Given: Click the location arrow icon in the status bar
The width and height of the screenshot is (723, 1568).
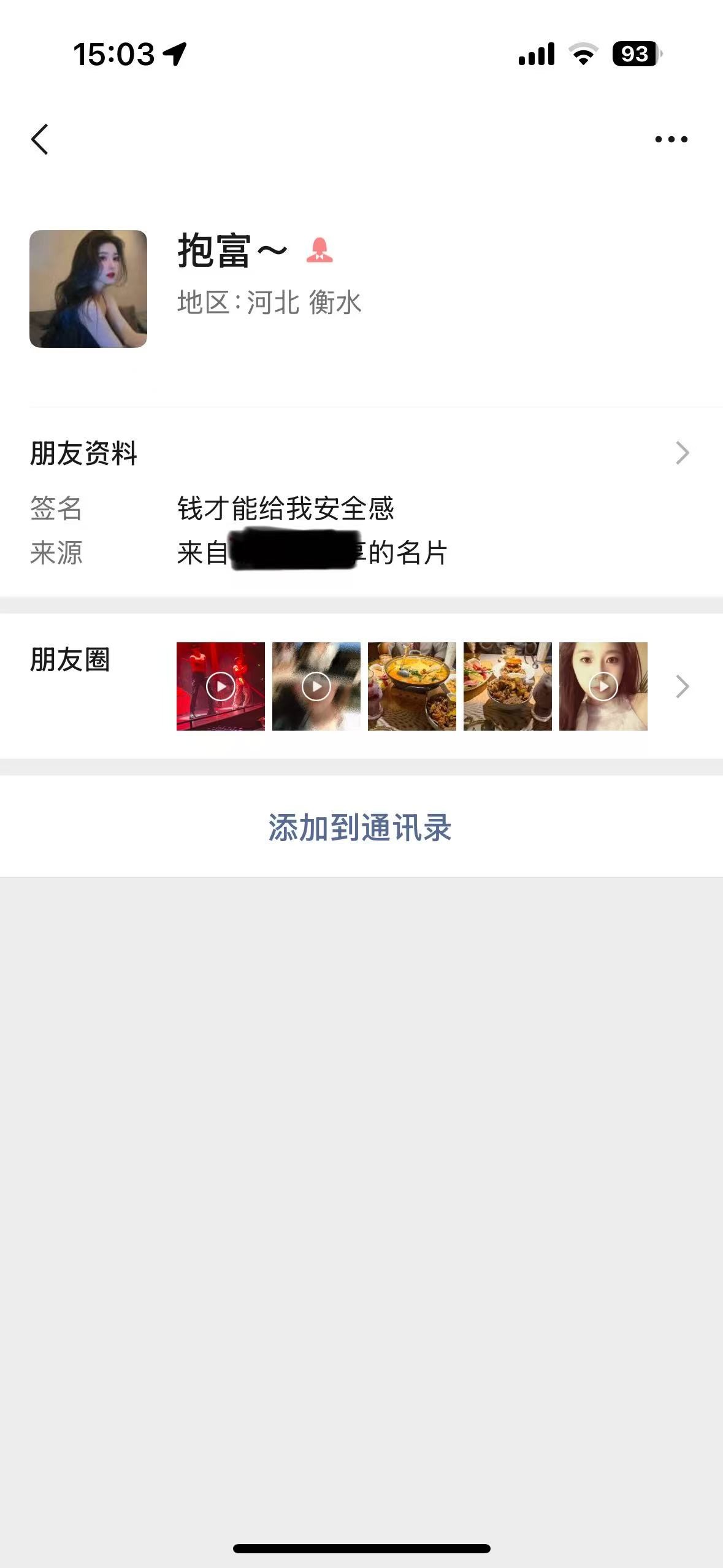Looking at the screenshot, I should 174,54.
